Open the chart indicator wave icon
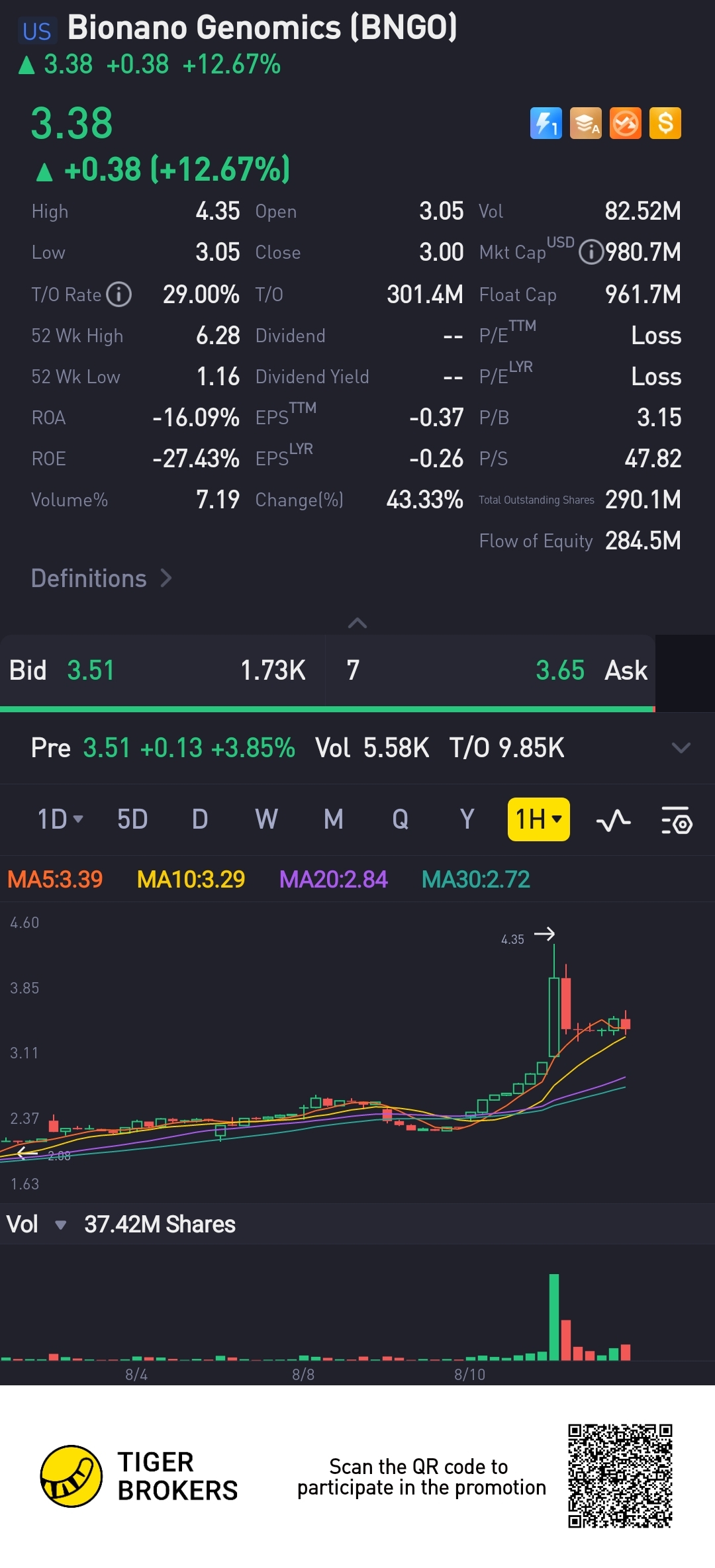 [x=613, y=821]
